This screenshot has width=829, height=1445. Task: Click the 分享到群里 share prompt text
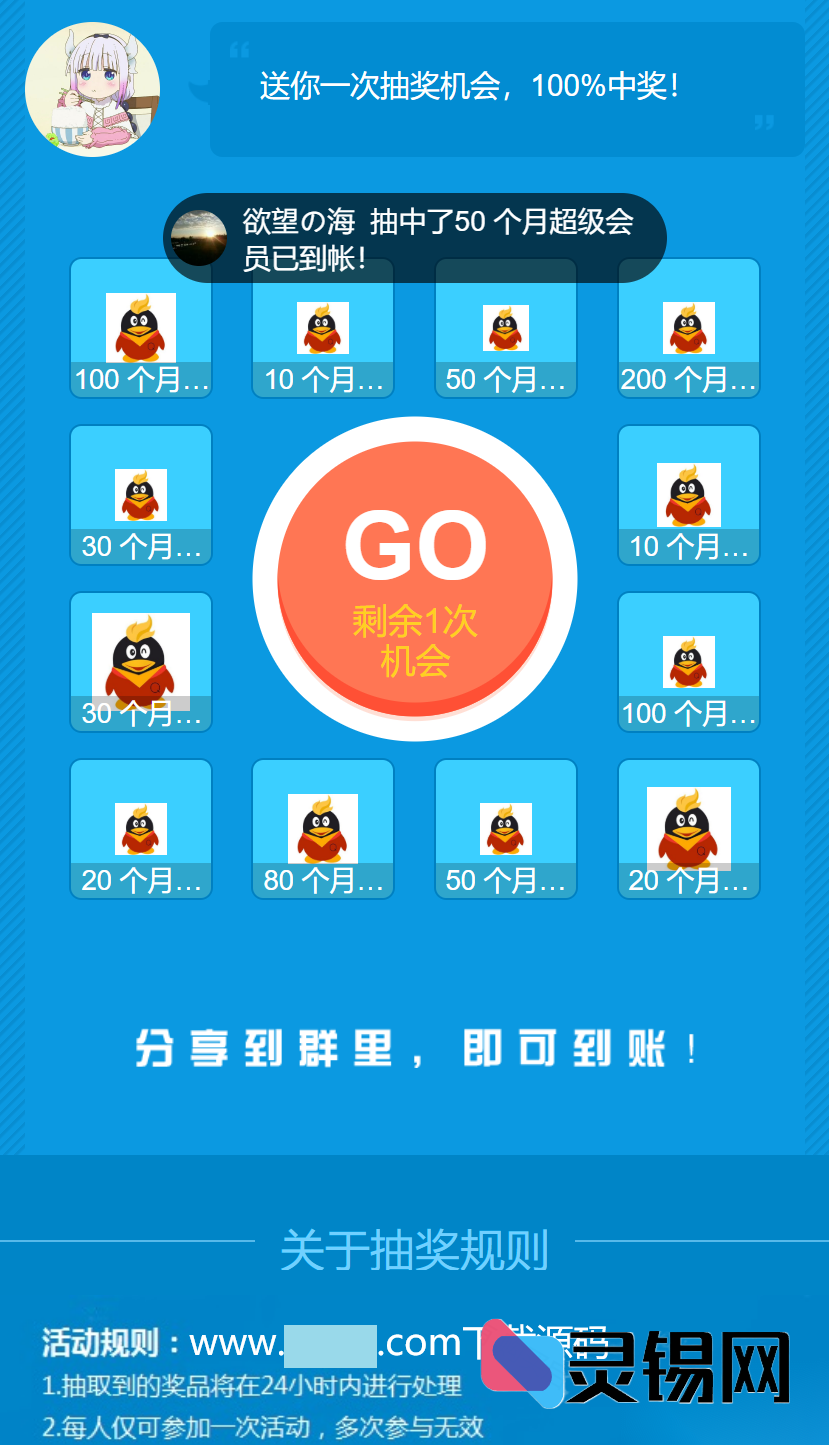tap(414, 1048)
